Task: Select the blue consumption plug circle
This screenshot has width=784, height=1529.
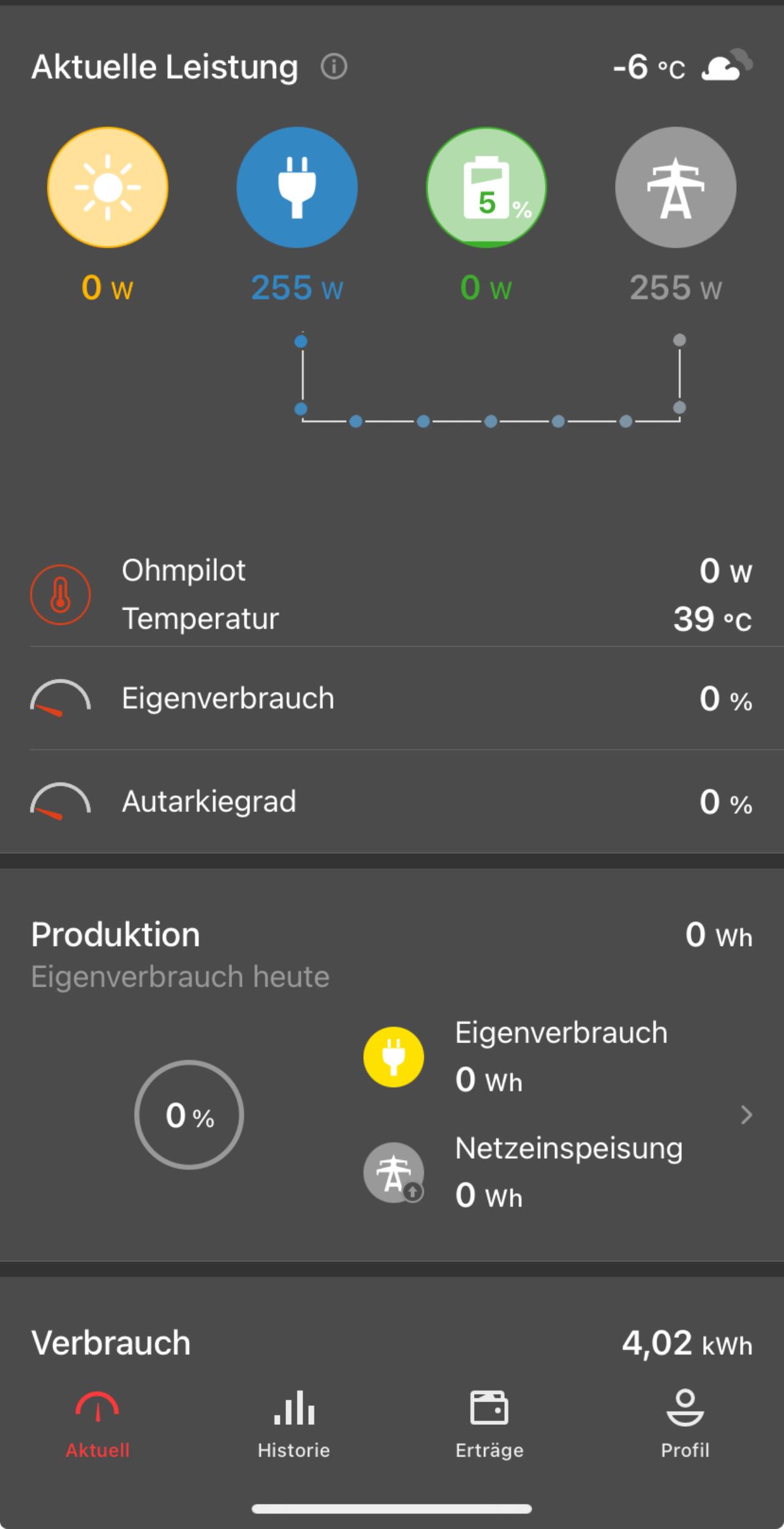Action: click(297, 187)
